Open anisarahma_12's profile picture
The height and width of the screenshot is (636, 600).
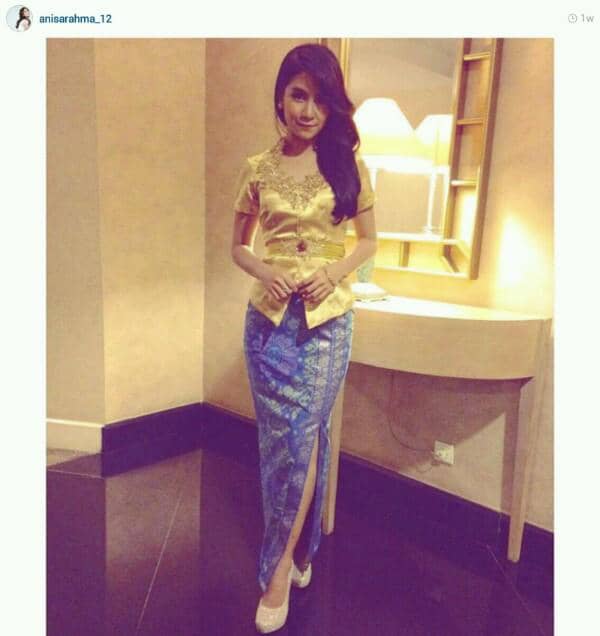pyautogui.click(x=19, y=18)
